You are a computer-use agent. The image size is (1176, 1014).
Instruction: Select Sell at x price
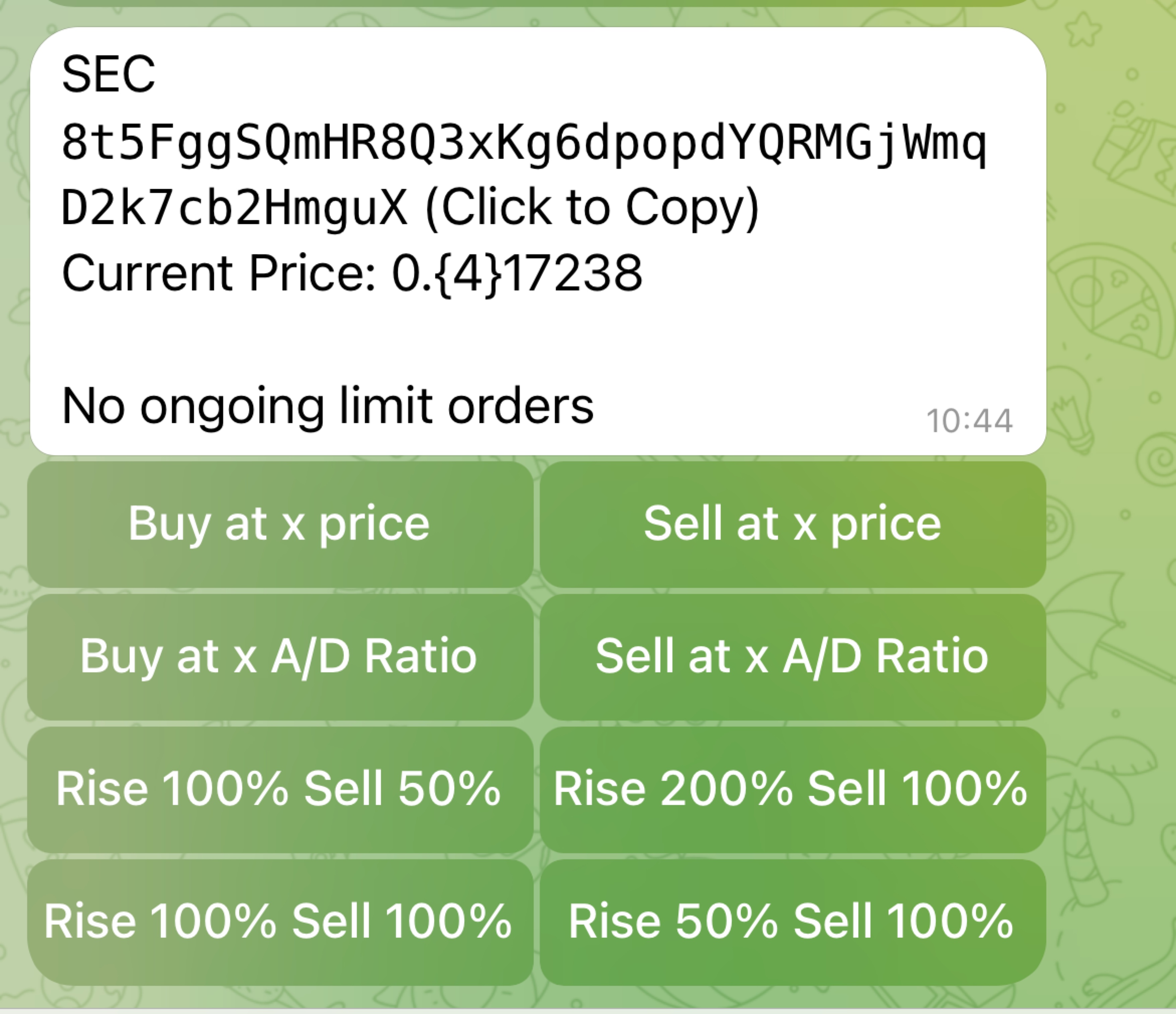792,524
